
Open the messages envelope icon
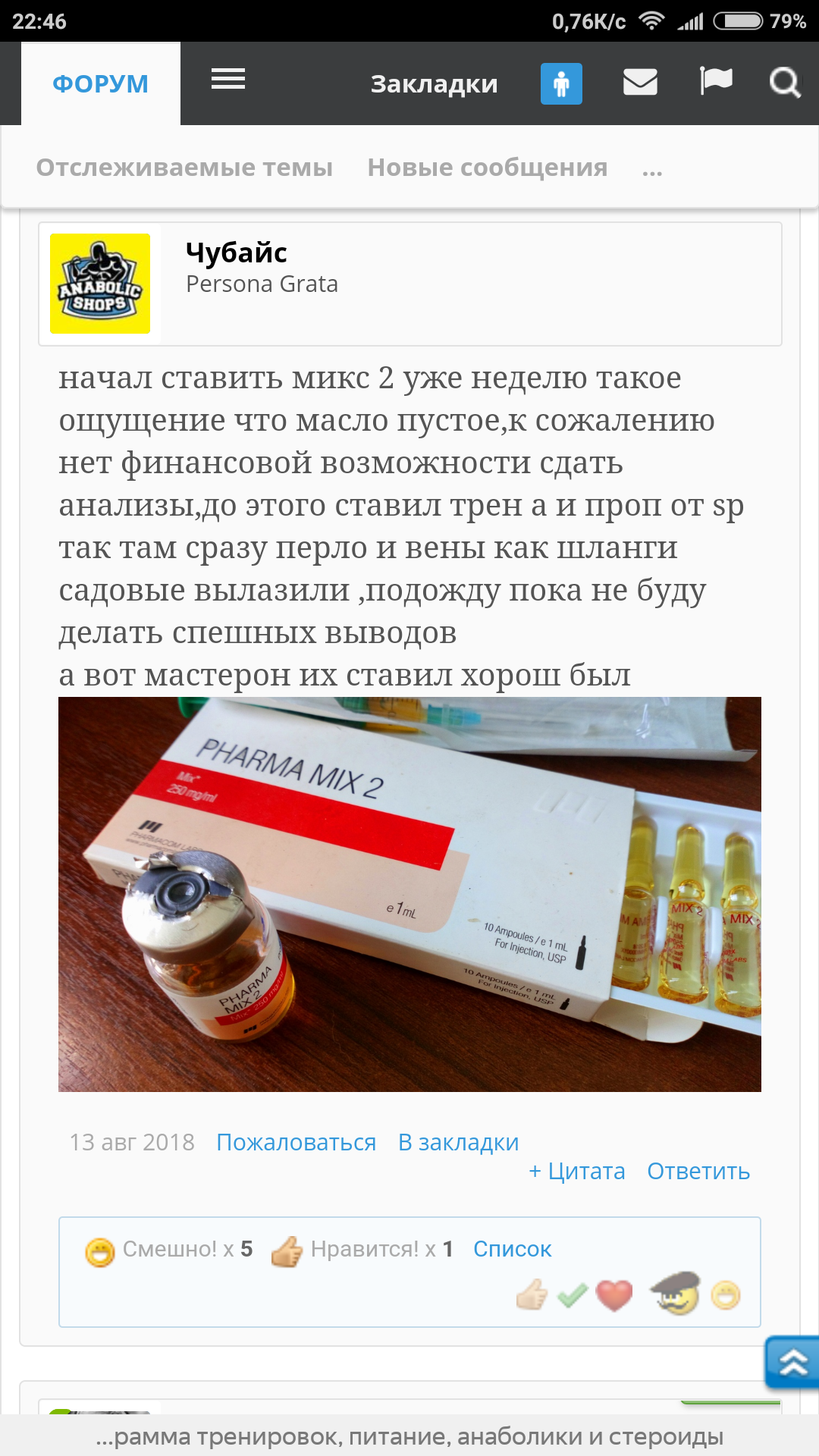640,82
